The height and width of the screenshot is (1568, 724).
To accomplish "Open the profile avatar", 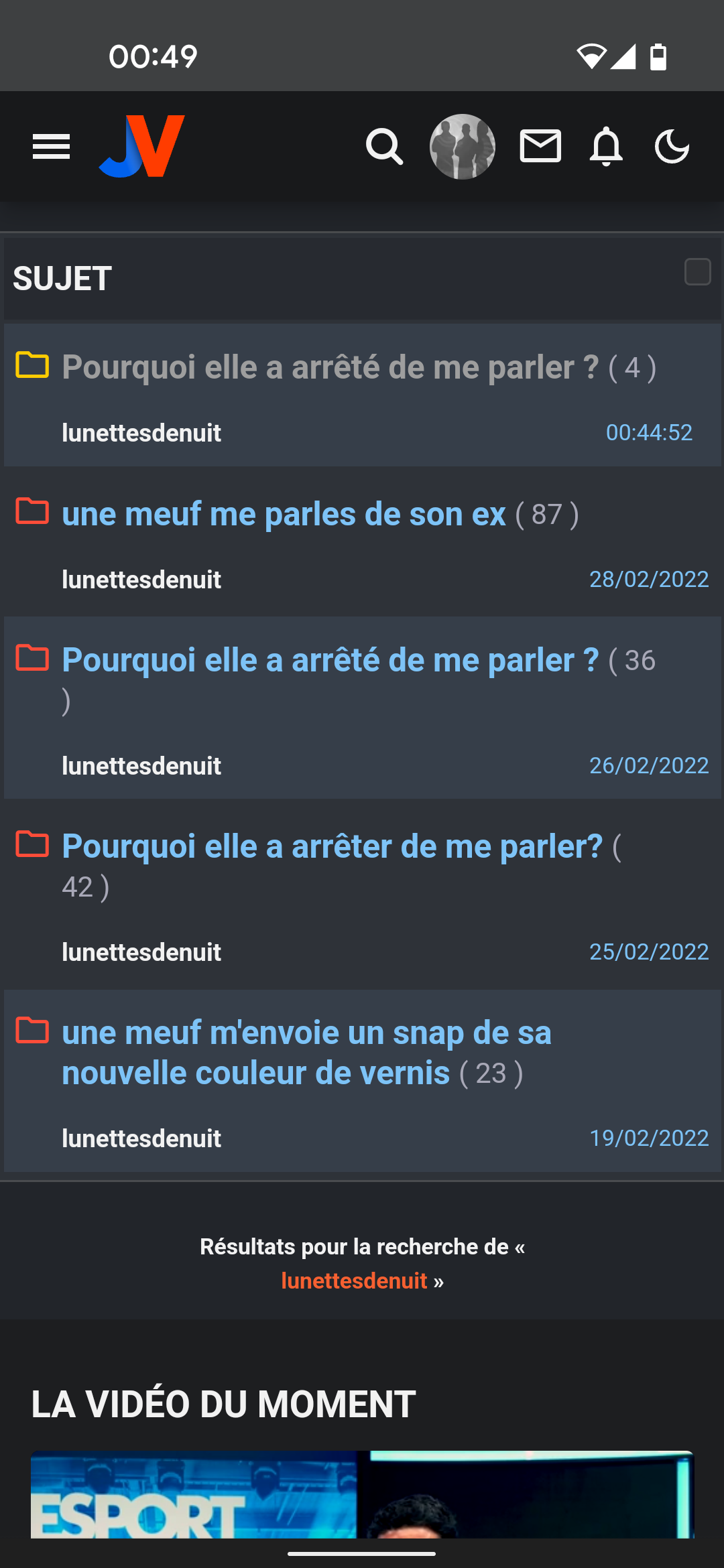I will tap(462, 146).
